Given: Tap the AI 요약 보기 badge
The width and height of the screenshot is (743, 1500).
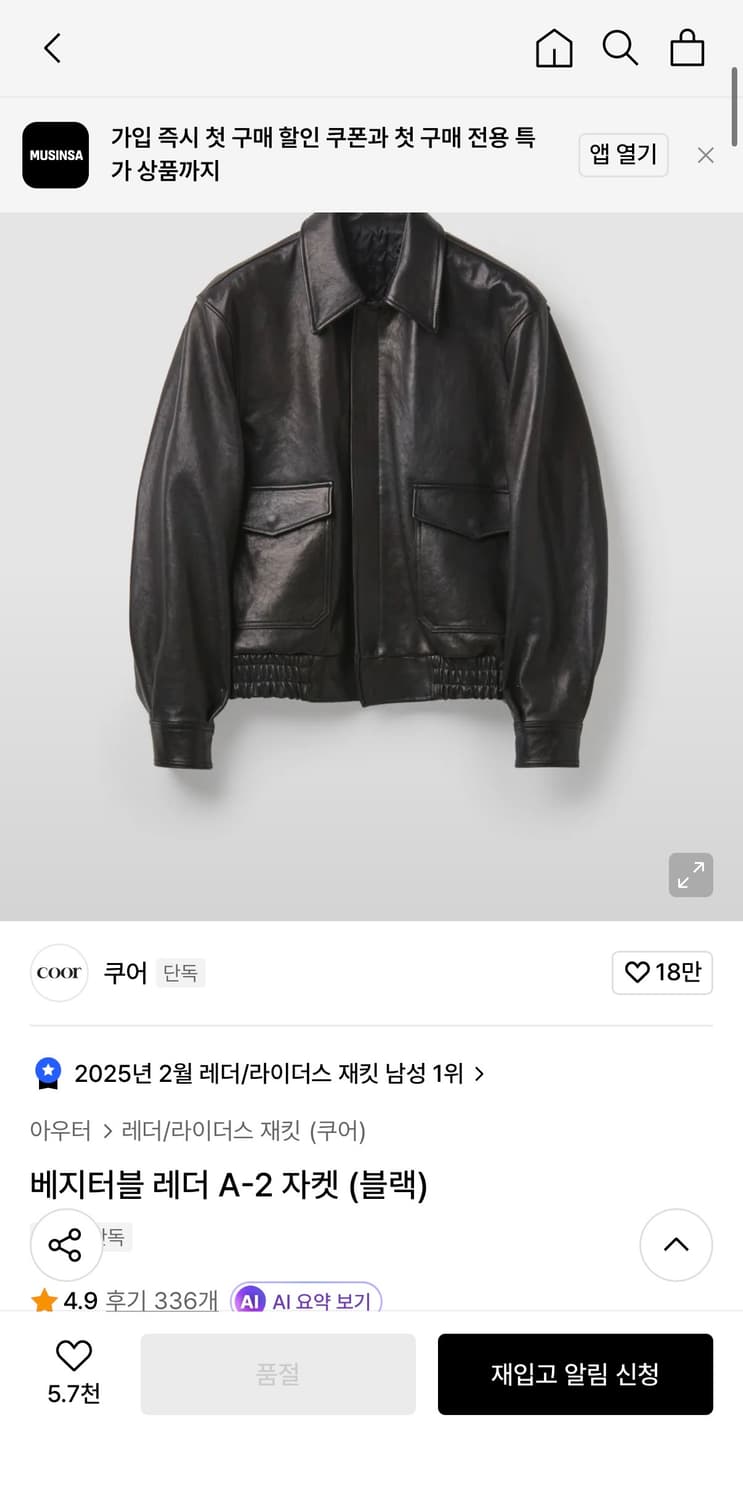Looking at the screenshot, I should pyautogui.click(x=305, y=1301).
